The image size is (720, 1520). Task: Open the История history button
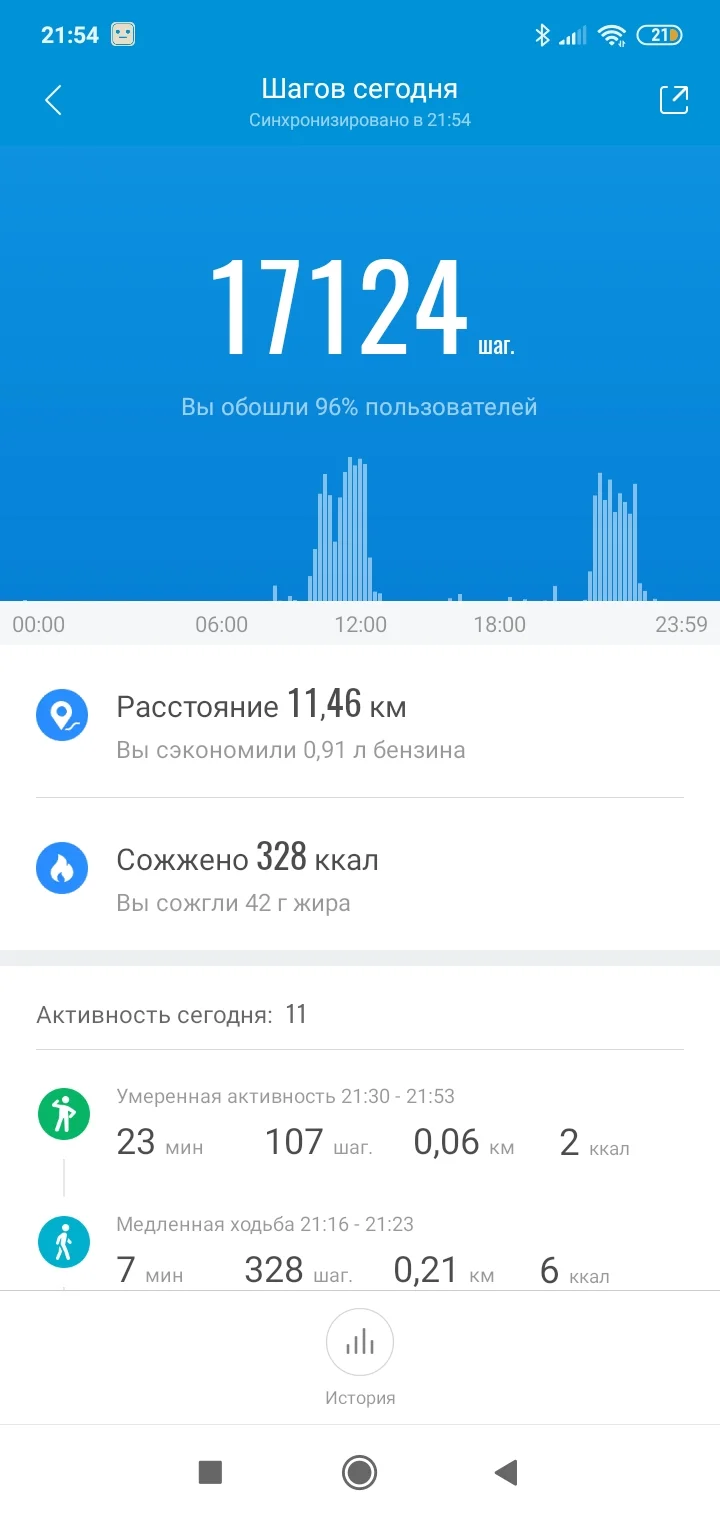tap(360, 1344)
